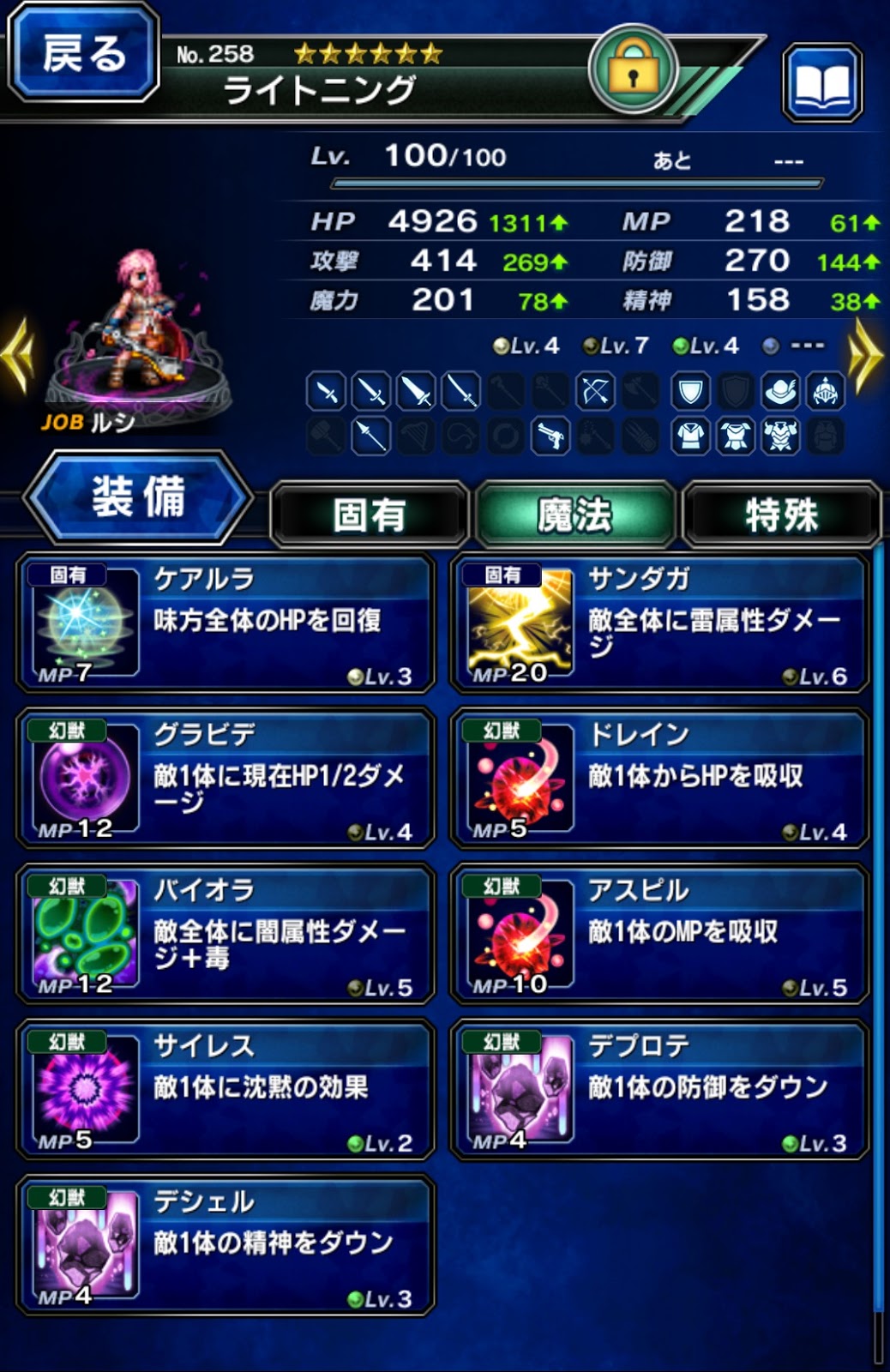Open the ケアルラ ability card
This screenshot has height=1372, width=890.
coord(225,623)
